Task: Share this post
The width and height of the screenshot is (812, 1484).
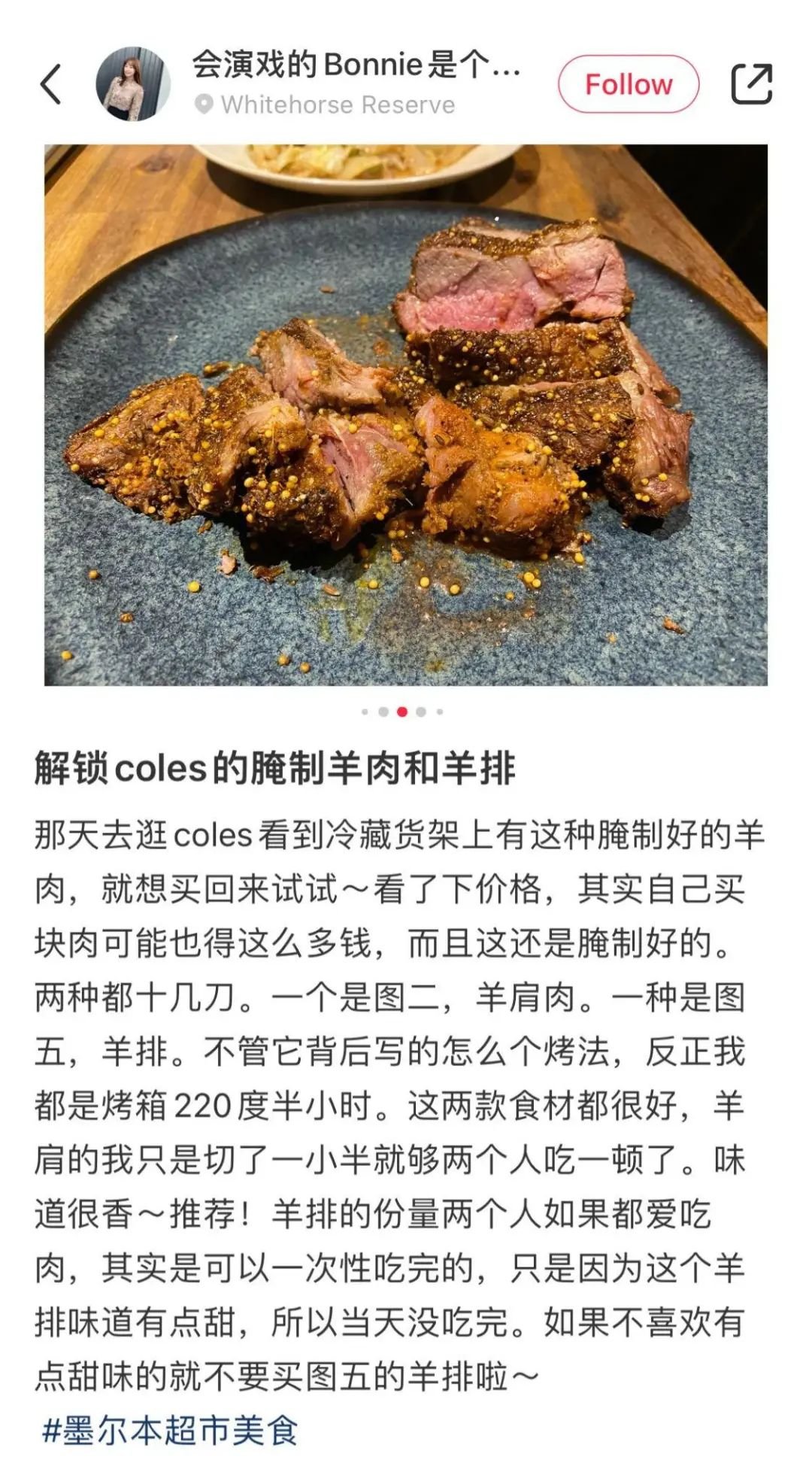Action: (x=752, y=83)
